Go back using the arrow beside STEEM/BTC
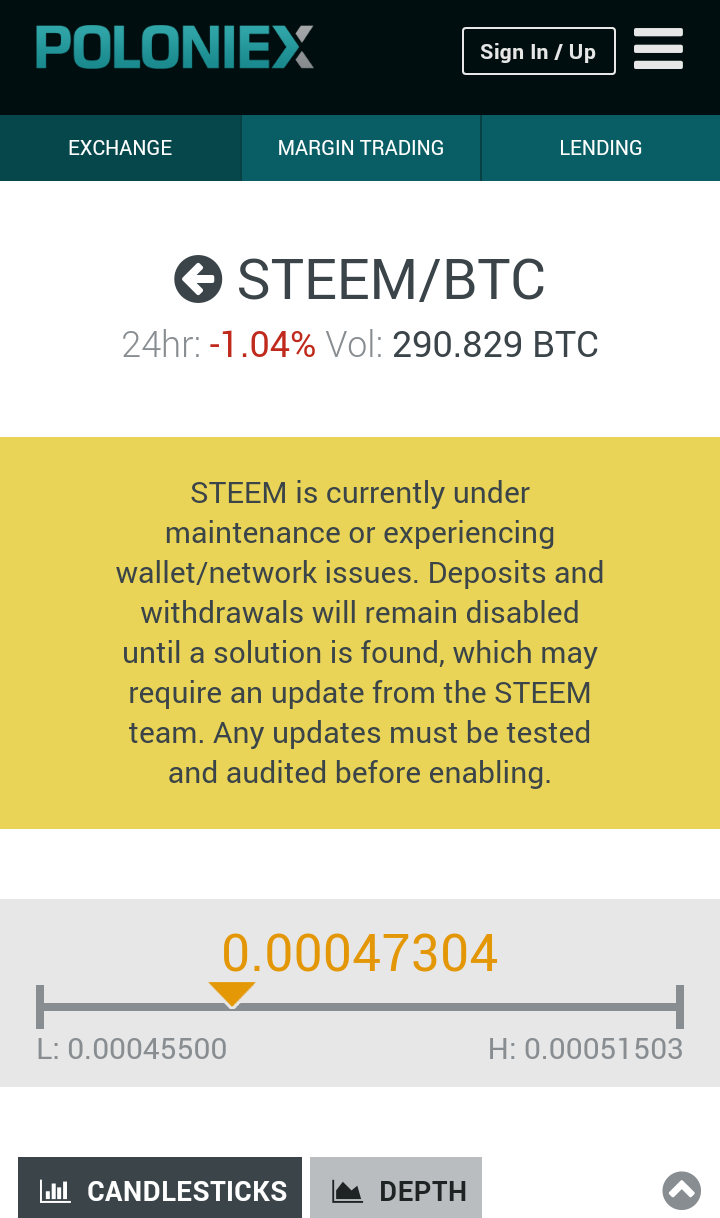 click(198, 279)
